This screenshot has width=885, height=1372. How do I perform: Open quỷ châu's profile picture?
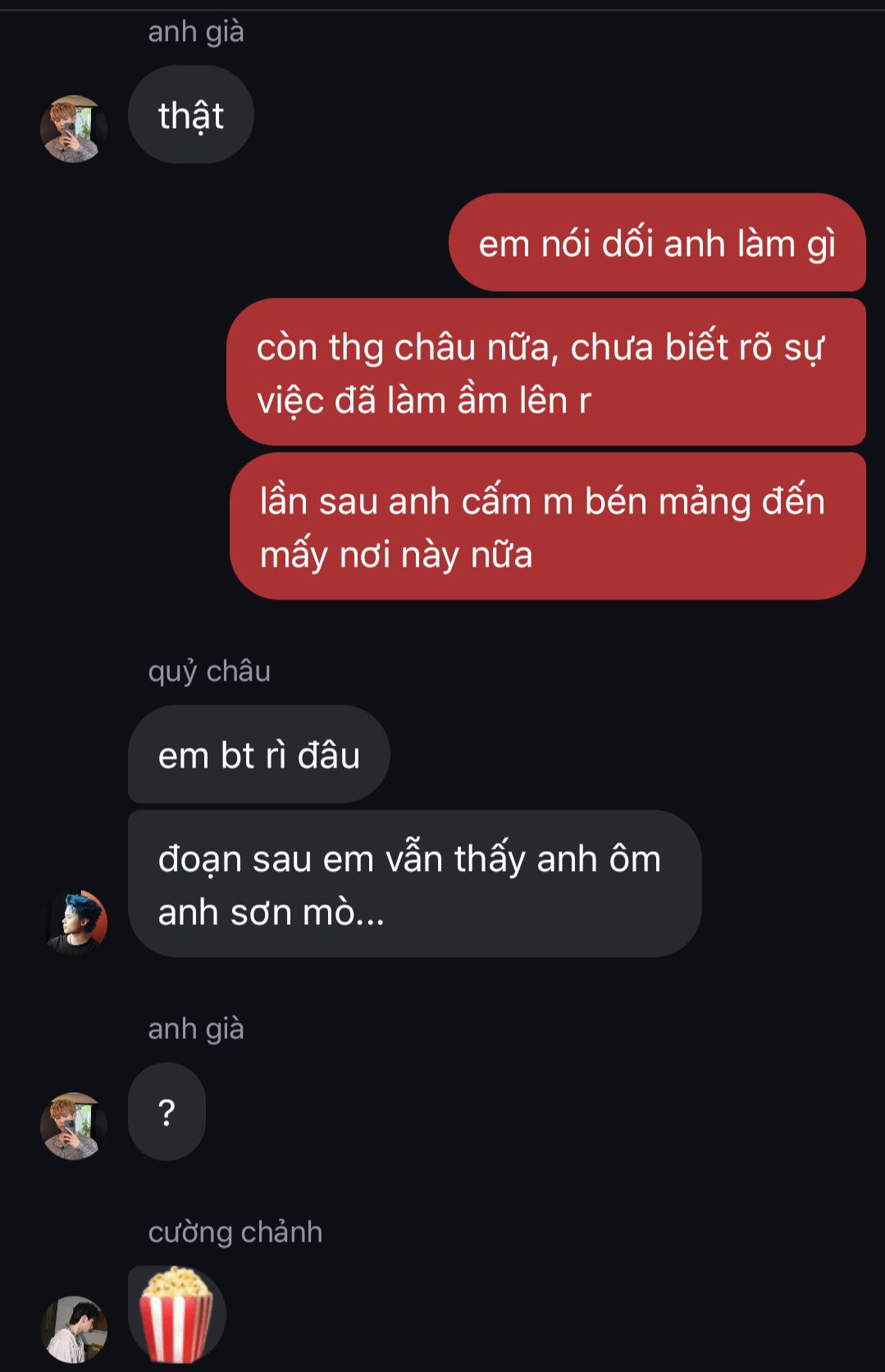tap(75, 923)
